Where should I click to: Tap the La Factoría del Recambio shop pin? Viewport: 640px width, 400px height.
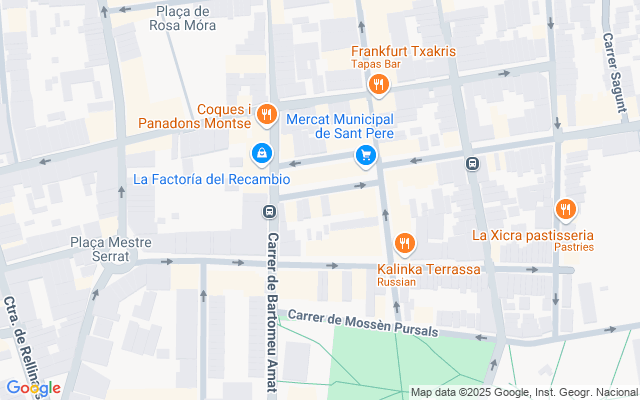tap(260, 153)
